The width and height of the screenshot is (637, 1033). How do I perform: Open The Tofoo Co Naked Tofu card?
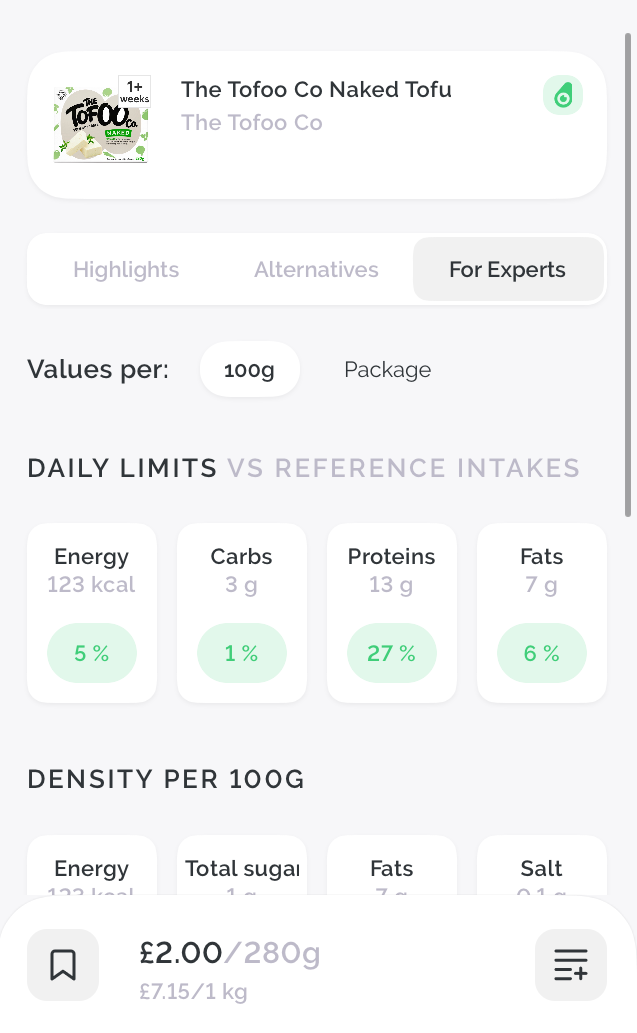pos(317,125)
